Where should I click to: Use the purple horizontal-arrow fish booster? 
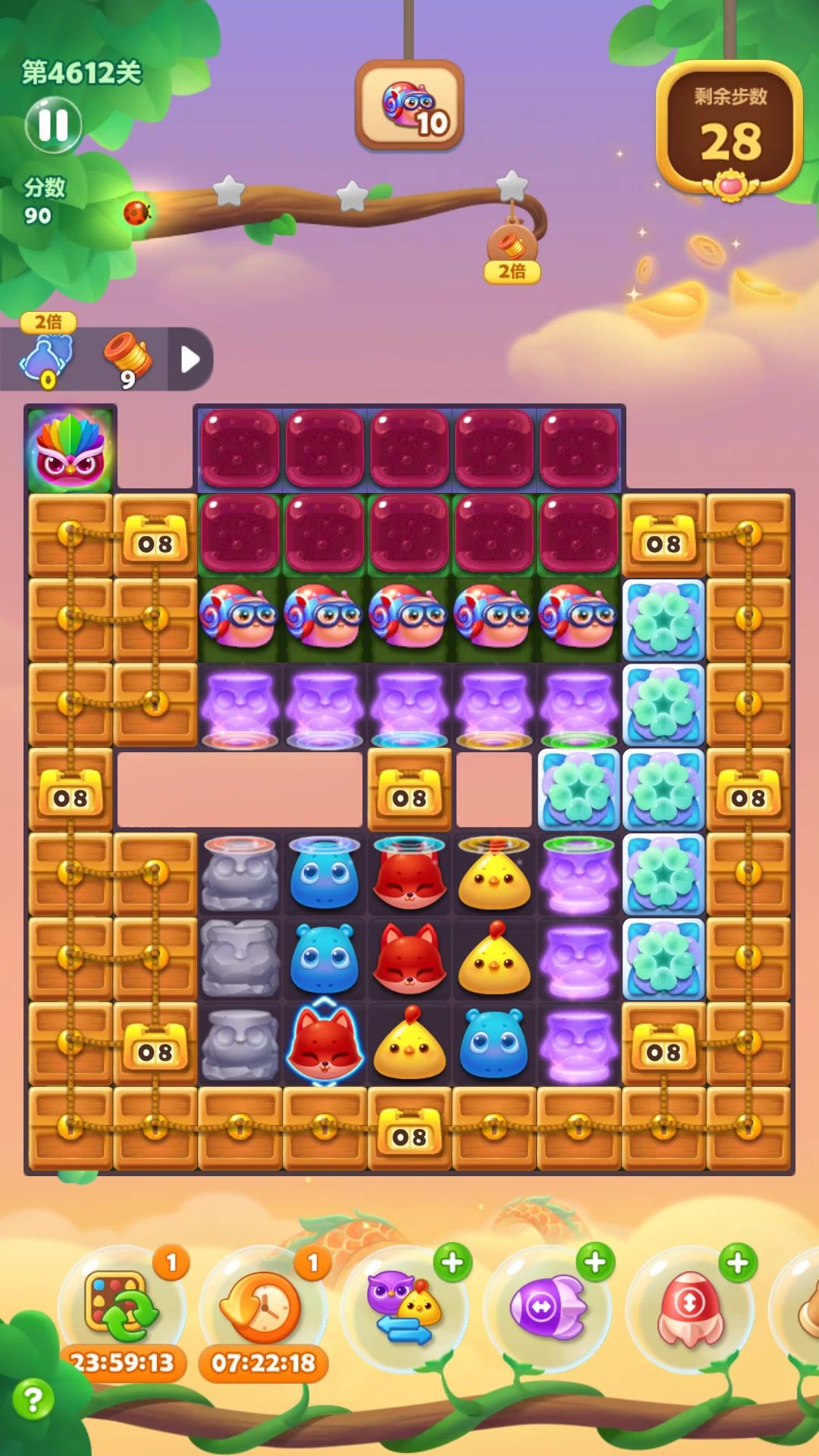pyautogui.click(x=547, y=1307)
